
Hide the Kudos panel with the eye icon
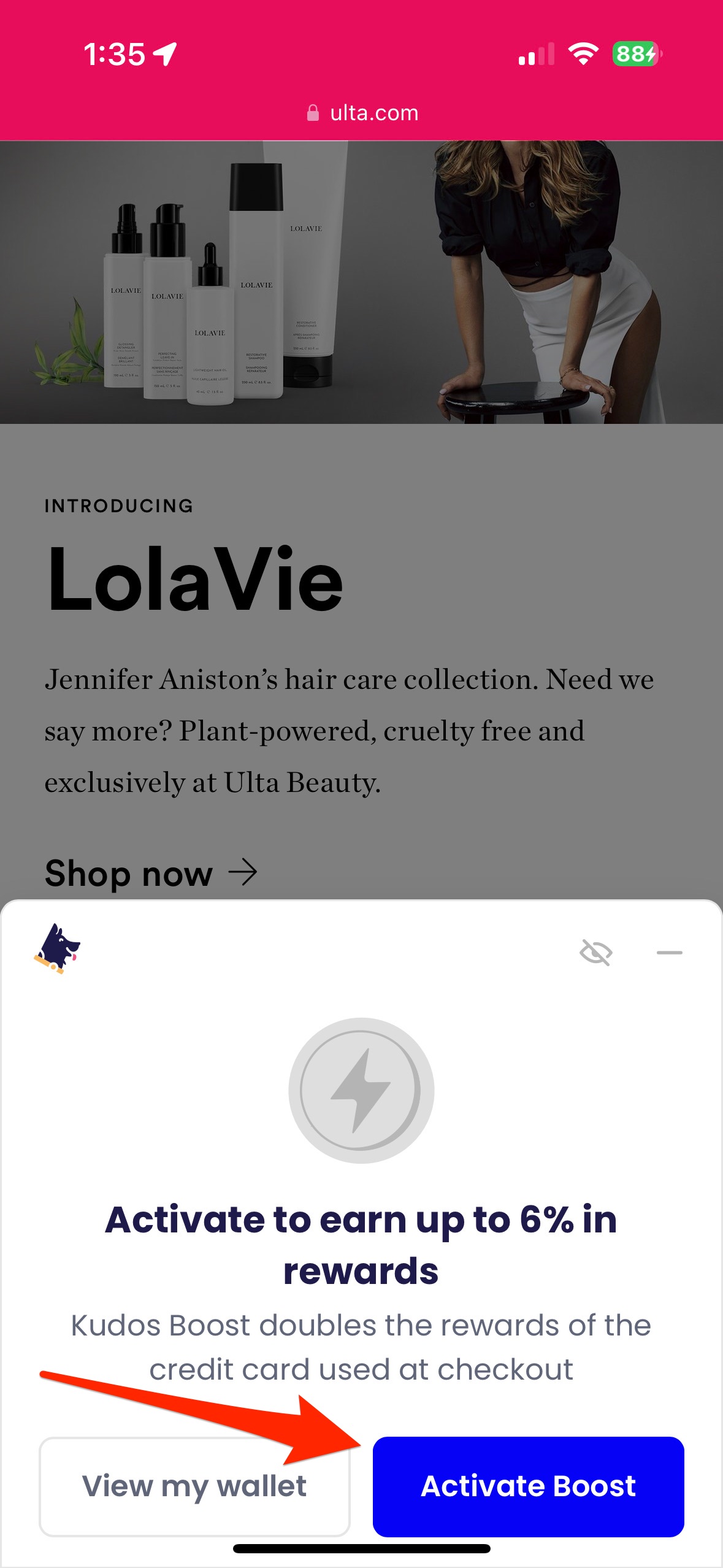(595, 953)
